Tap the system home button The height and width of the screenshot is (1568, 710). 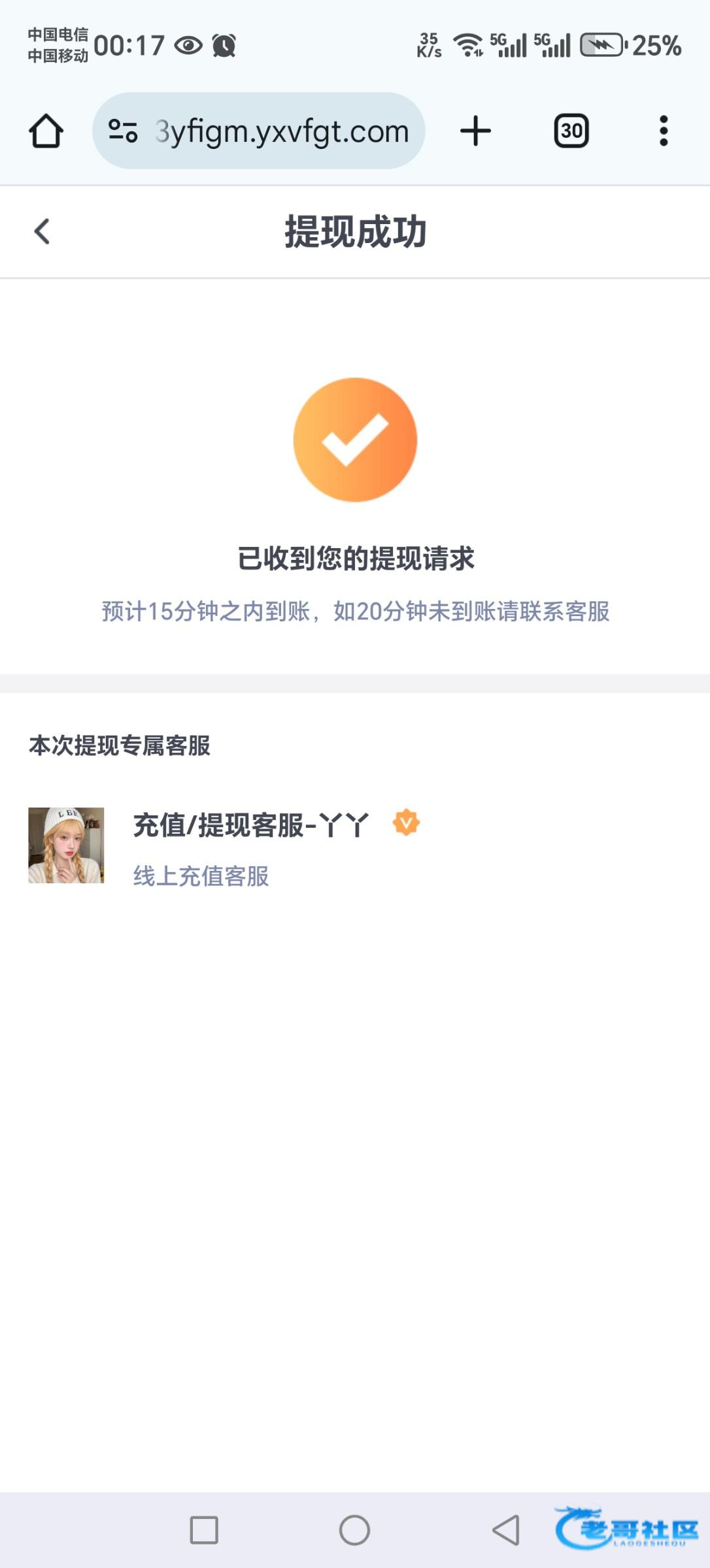pyautogui.click(x=354, y=1529)
